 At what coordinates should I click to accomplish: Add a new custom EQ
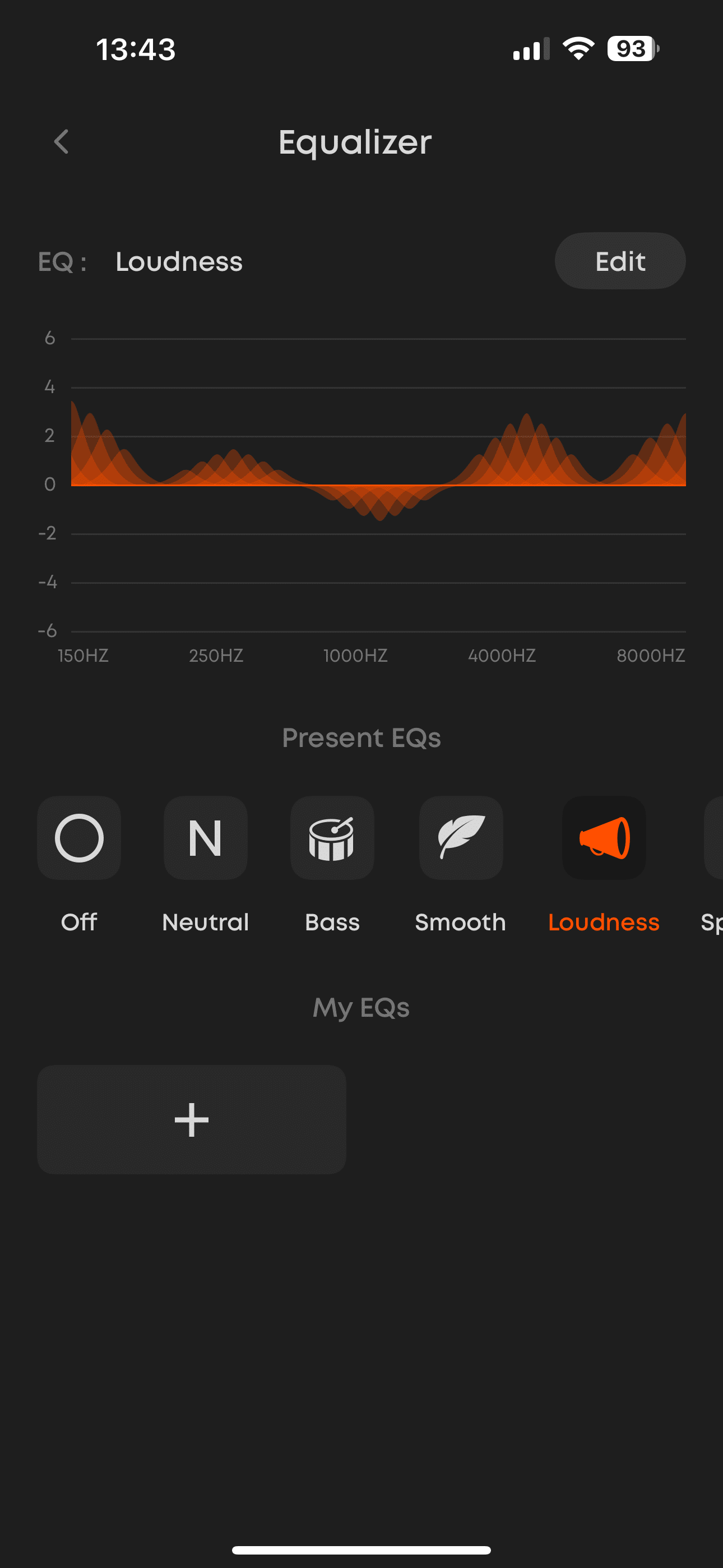click(192, 1119)
